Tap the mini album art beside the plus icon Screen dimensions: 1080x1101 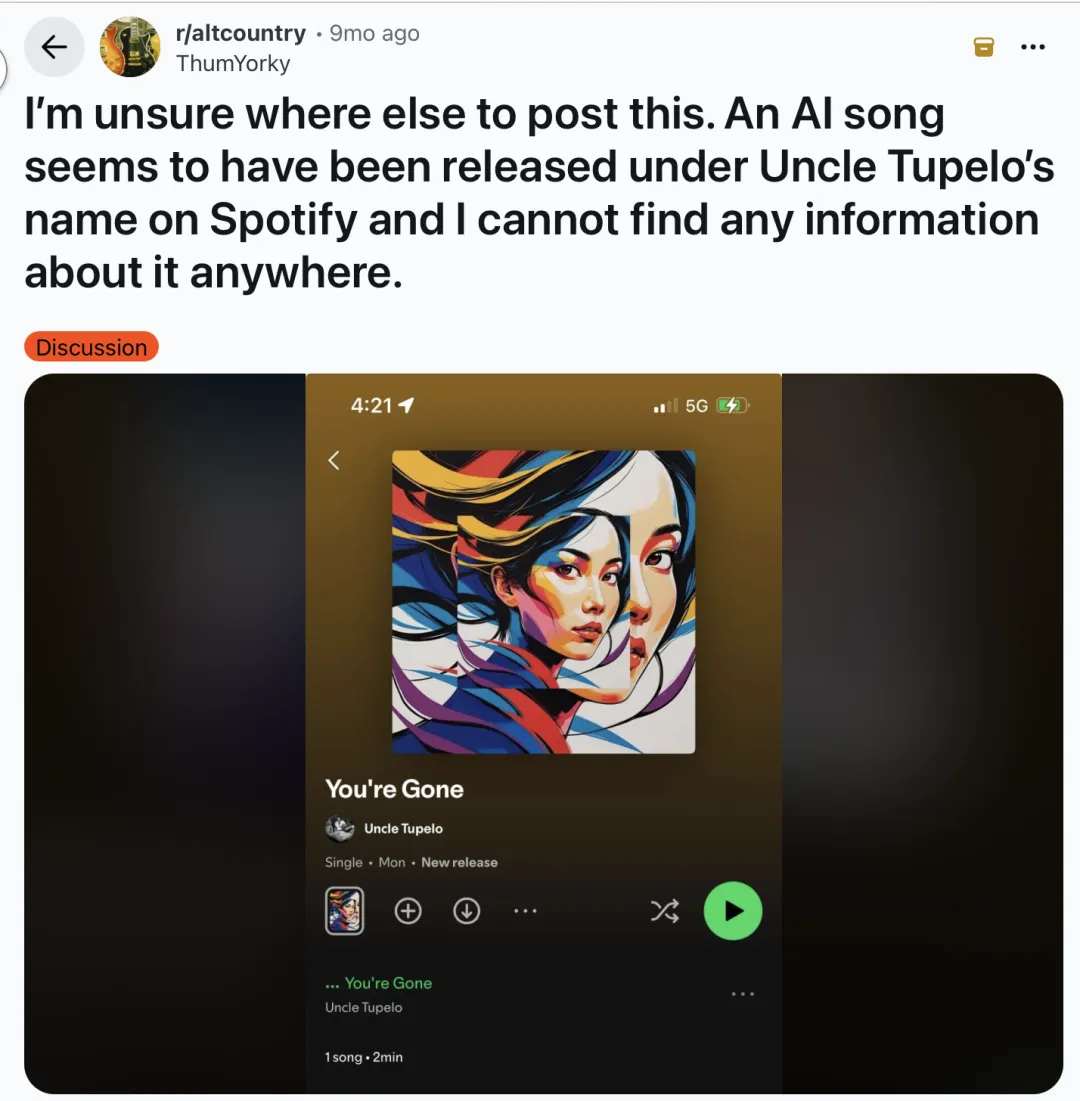(x=344, y=911)
